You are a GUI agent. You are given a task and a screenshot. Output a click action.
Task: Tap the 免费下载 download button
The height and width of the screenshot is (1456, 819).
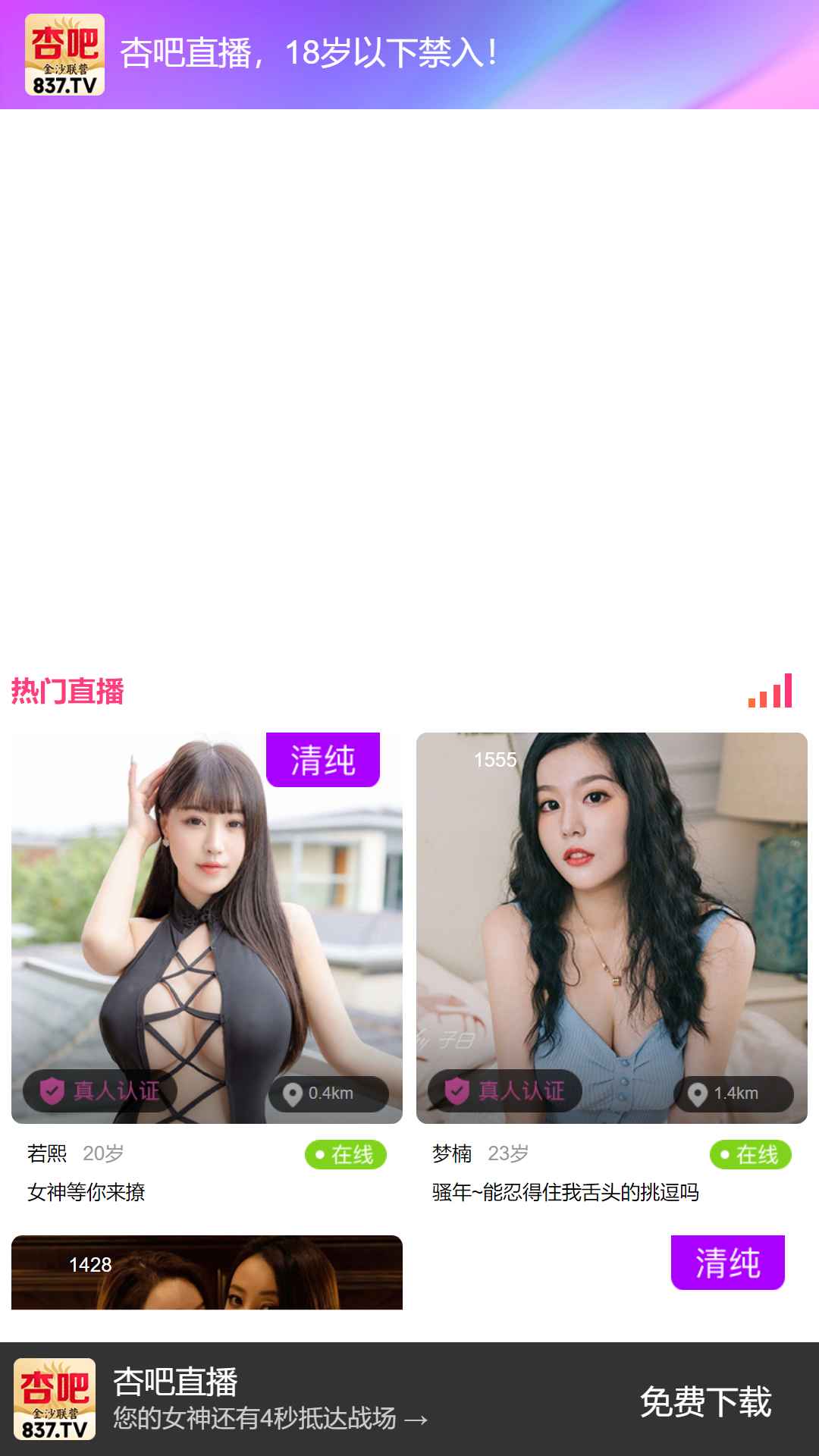coord(704,1401)
